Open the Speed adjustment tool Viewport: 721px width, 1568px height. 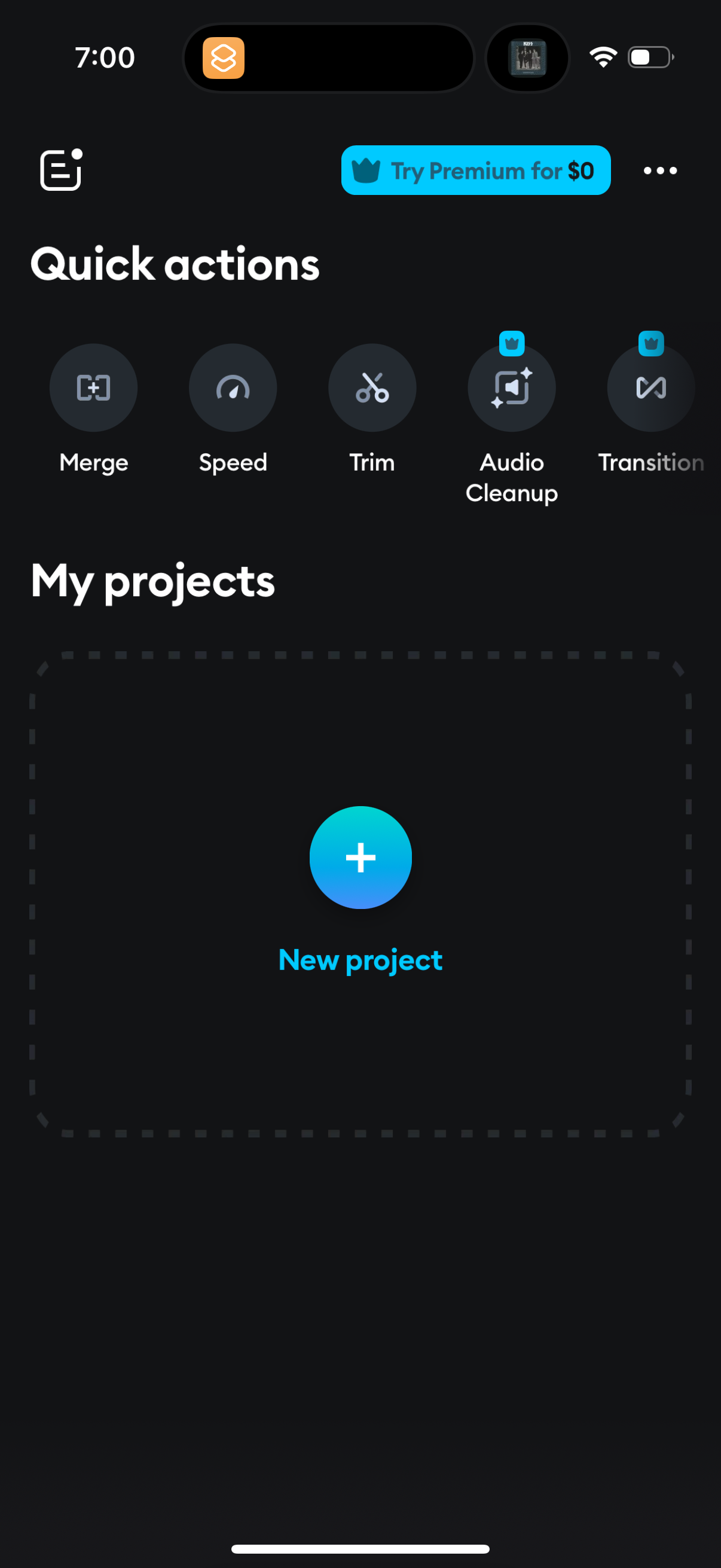pos(233,388)
